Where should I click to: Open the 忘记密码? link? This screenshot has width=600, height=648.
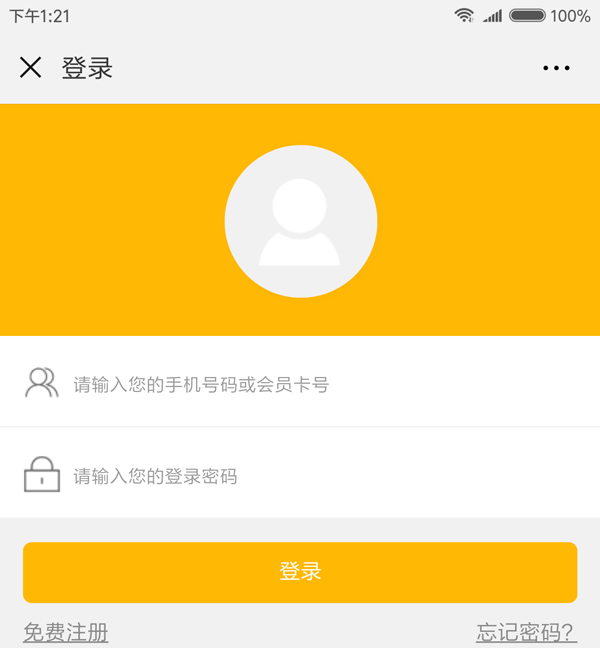pos(526,632)
